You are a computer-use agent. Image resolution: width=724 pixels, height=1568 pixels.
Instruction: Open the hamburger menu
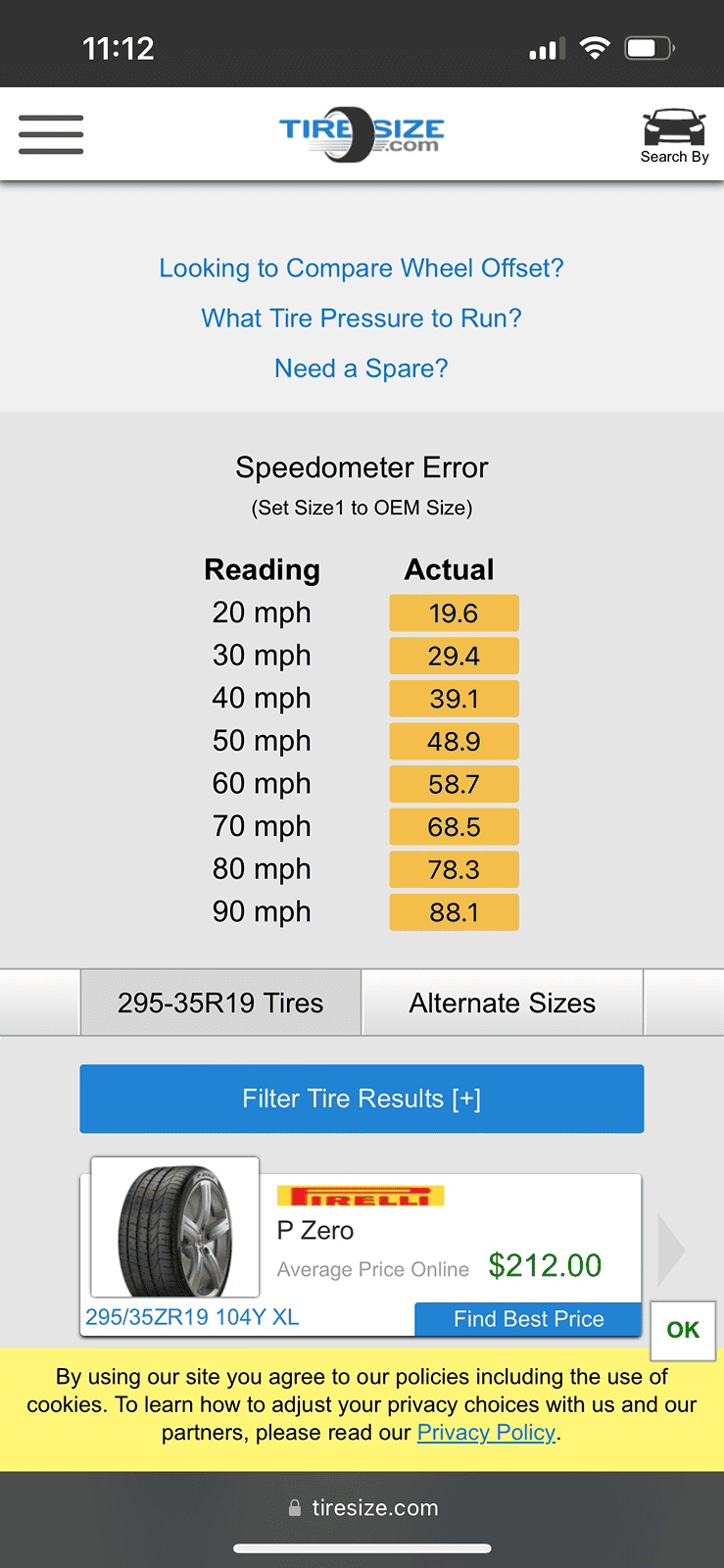coord(51,134)
